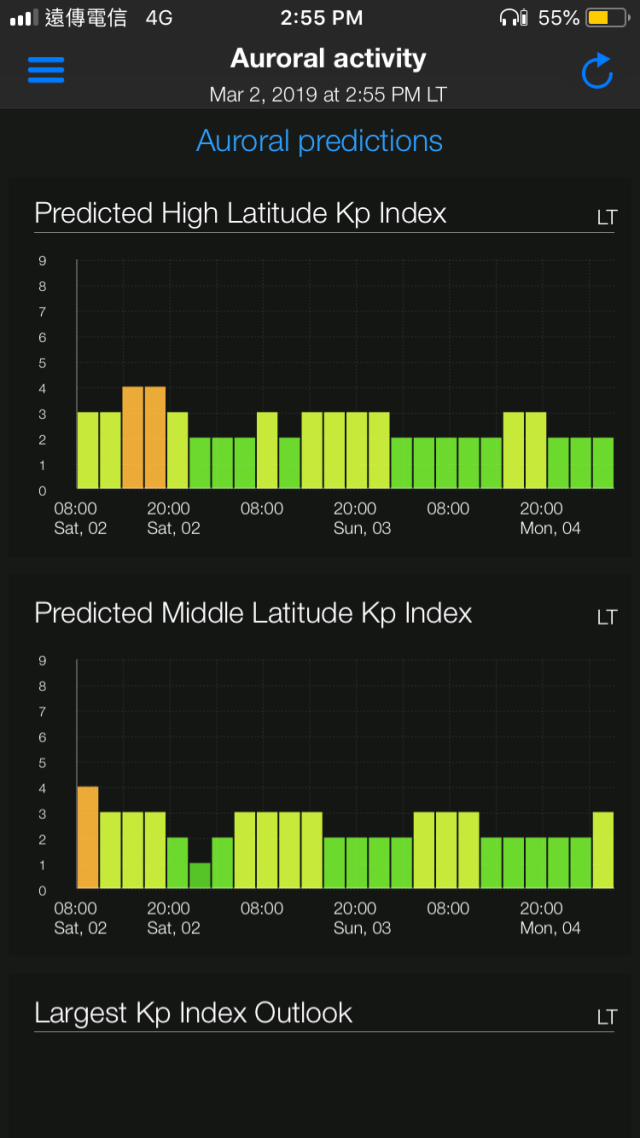Refresh the auroral activity data
Screen dimensions: 640x1138
coord(596,71)
